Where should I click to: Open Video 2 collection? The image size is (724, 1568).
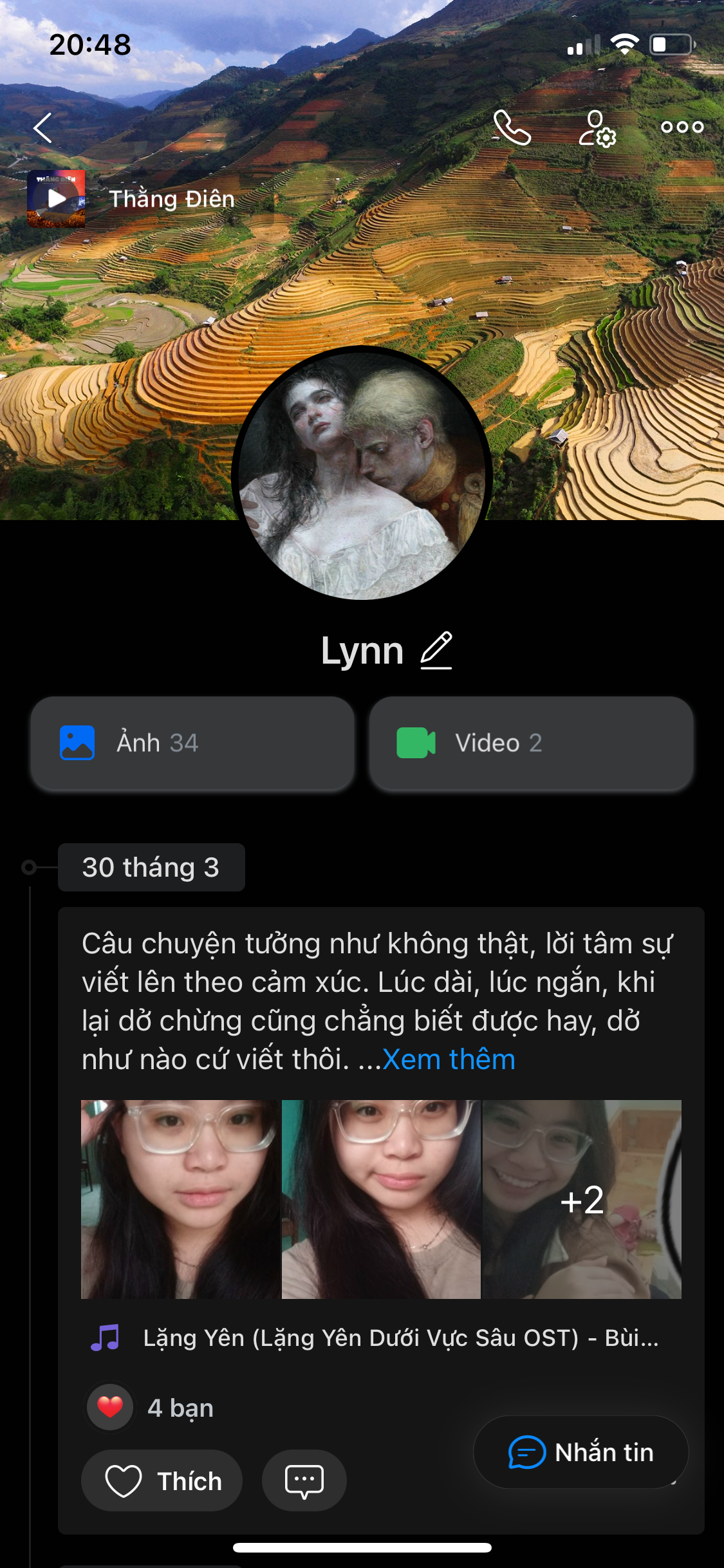(x=531, y=743)
